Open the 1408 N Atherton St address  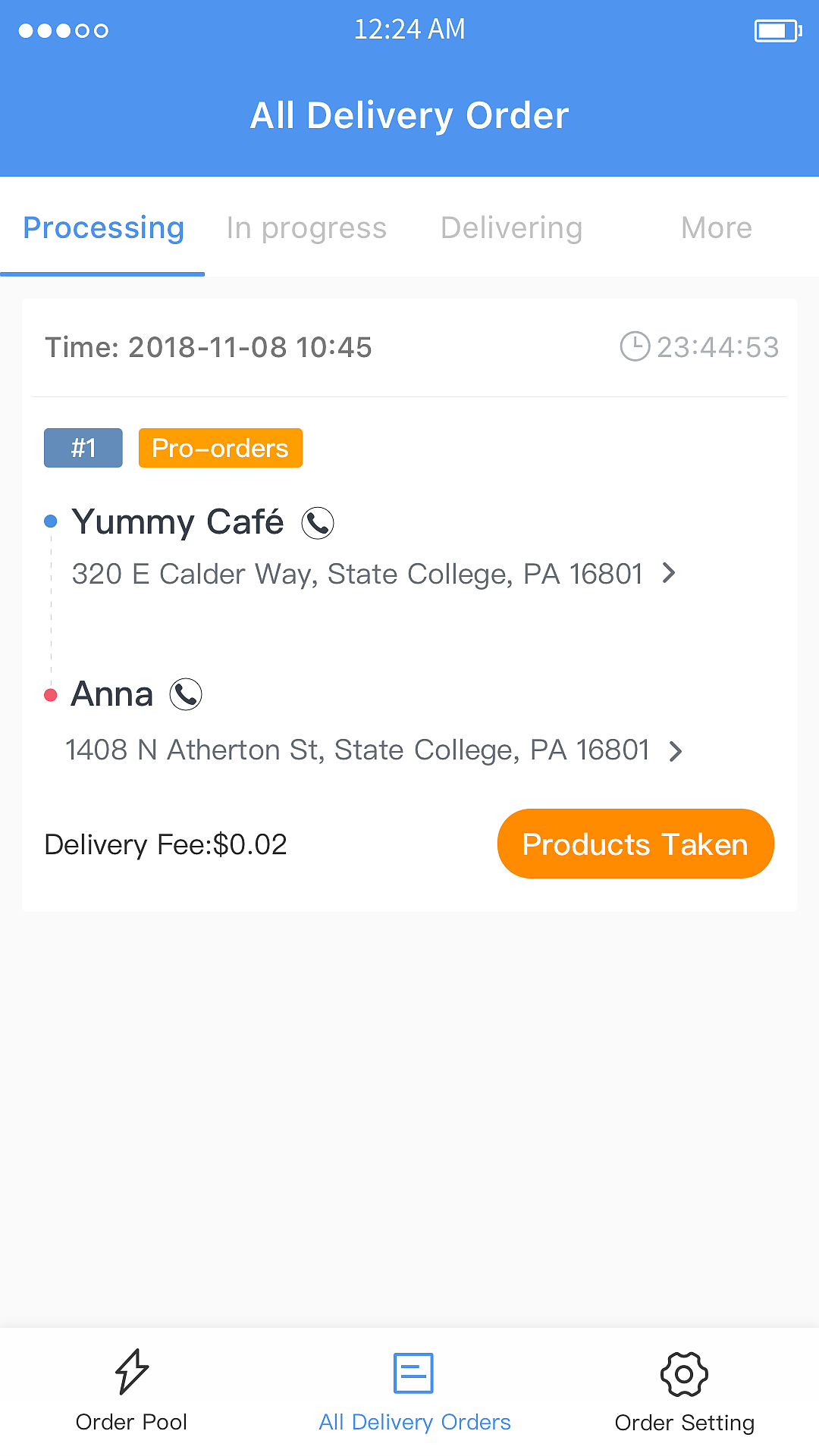[x=372, y=750]
